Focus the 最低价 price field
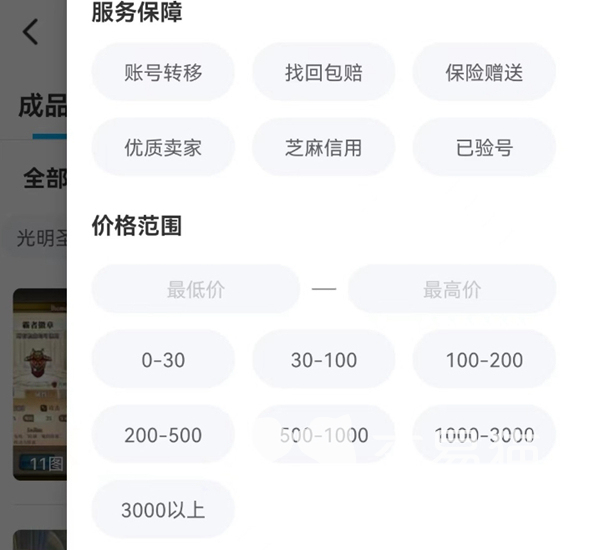Image resolution: width=600 pixels, height=550 pixels. [x=196, y=290]
